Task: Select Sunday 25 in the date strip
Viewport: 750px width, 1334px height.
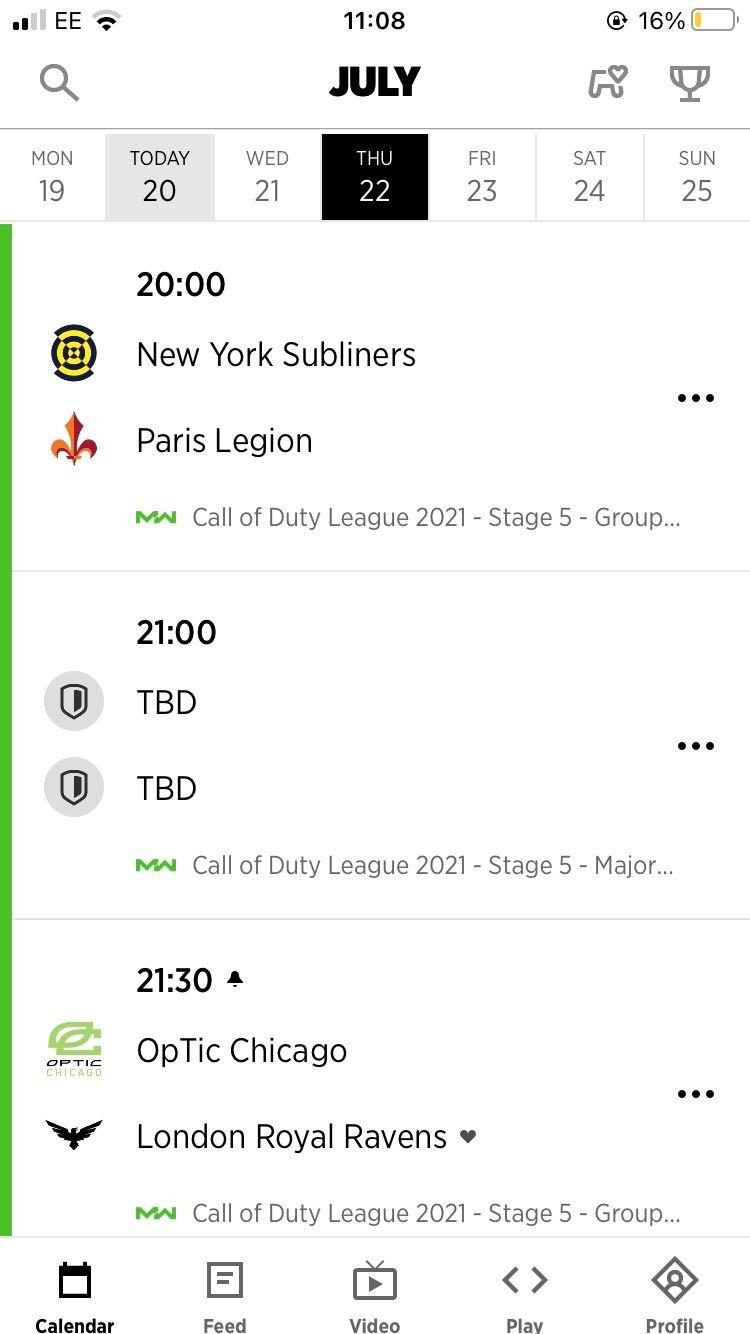Action: click(x=697, y=176)
